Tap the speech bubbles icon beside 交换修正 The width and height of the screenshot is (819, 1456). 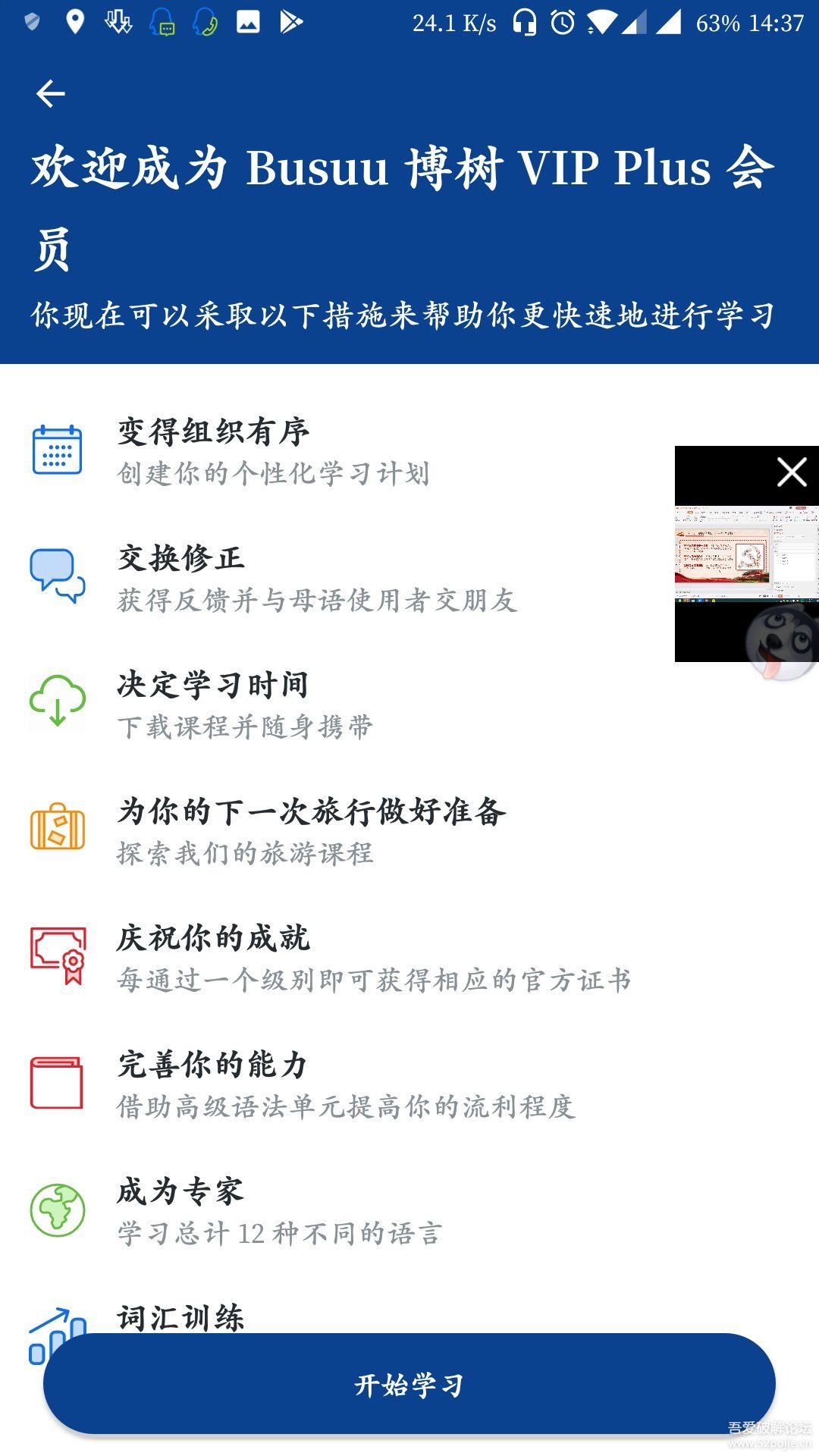point(58,576)
